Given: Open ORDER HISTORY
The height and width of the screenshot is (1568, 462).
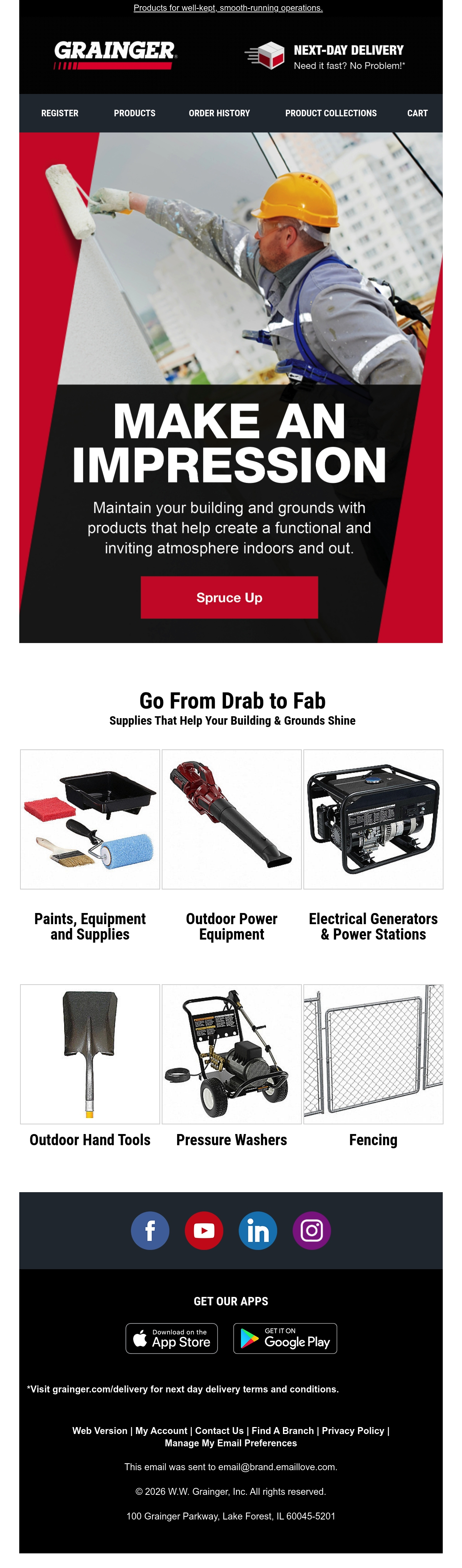Looking at the screenshot, I should [219, 113].
